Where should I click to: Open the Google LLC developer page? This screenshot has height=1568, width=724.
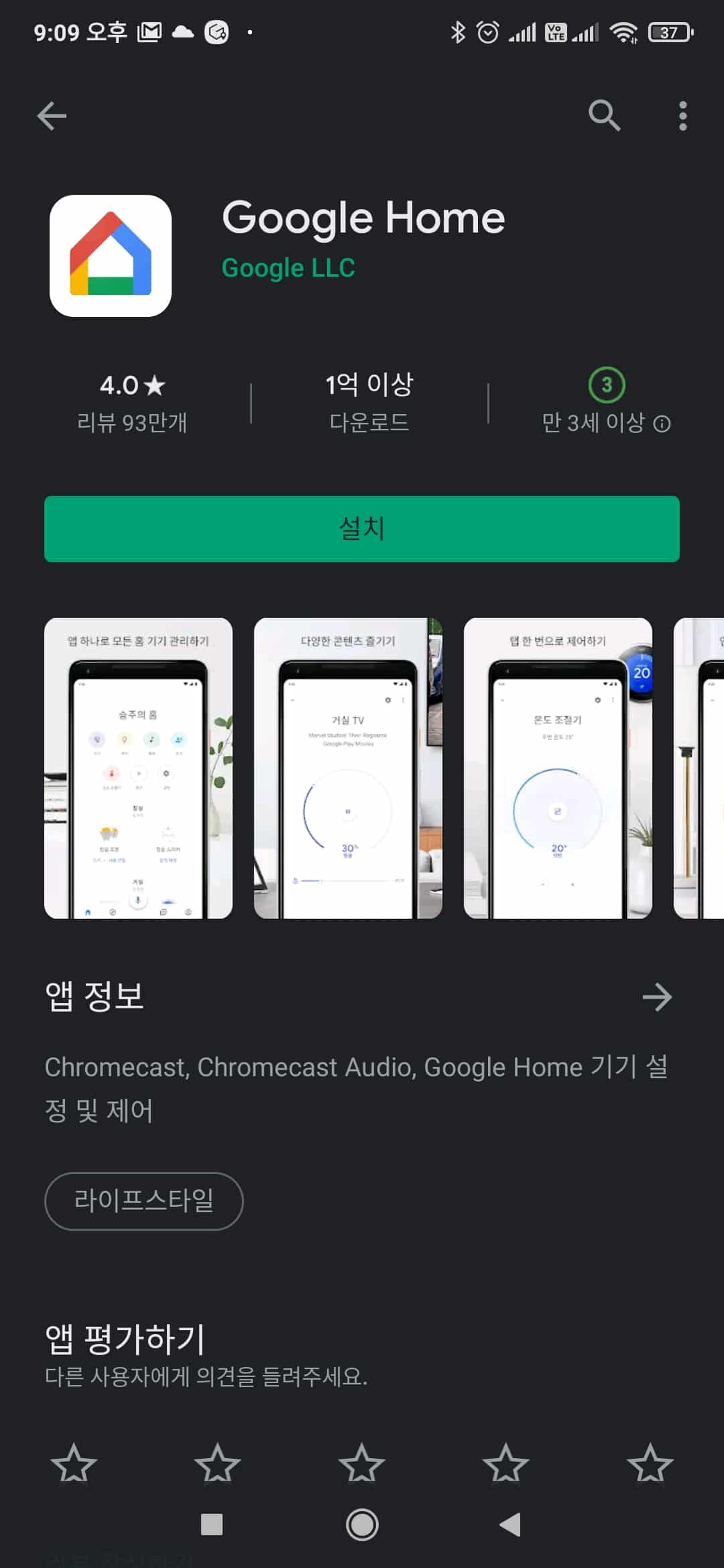tap(288, 267)
